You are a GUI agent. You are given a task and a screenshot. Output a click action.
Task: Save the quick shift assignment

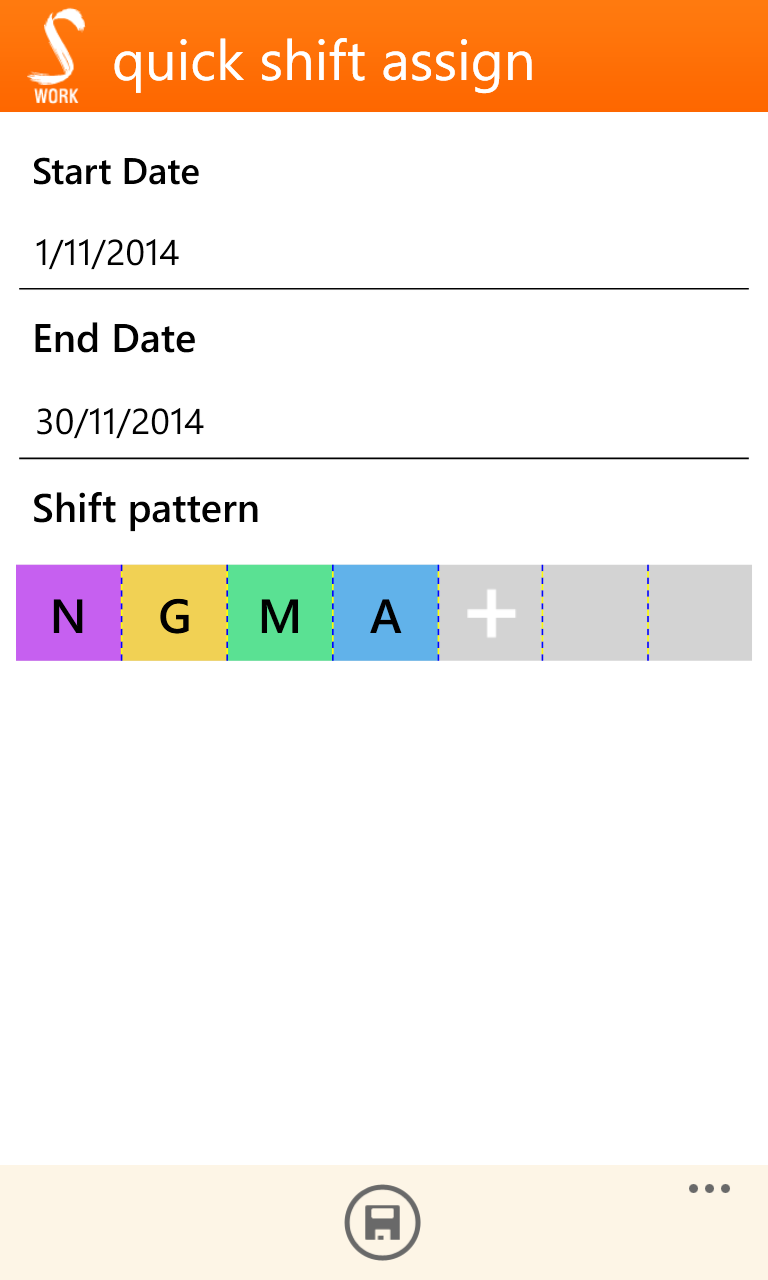pos(382,1222)
